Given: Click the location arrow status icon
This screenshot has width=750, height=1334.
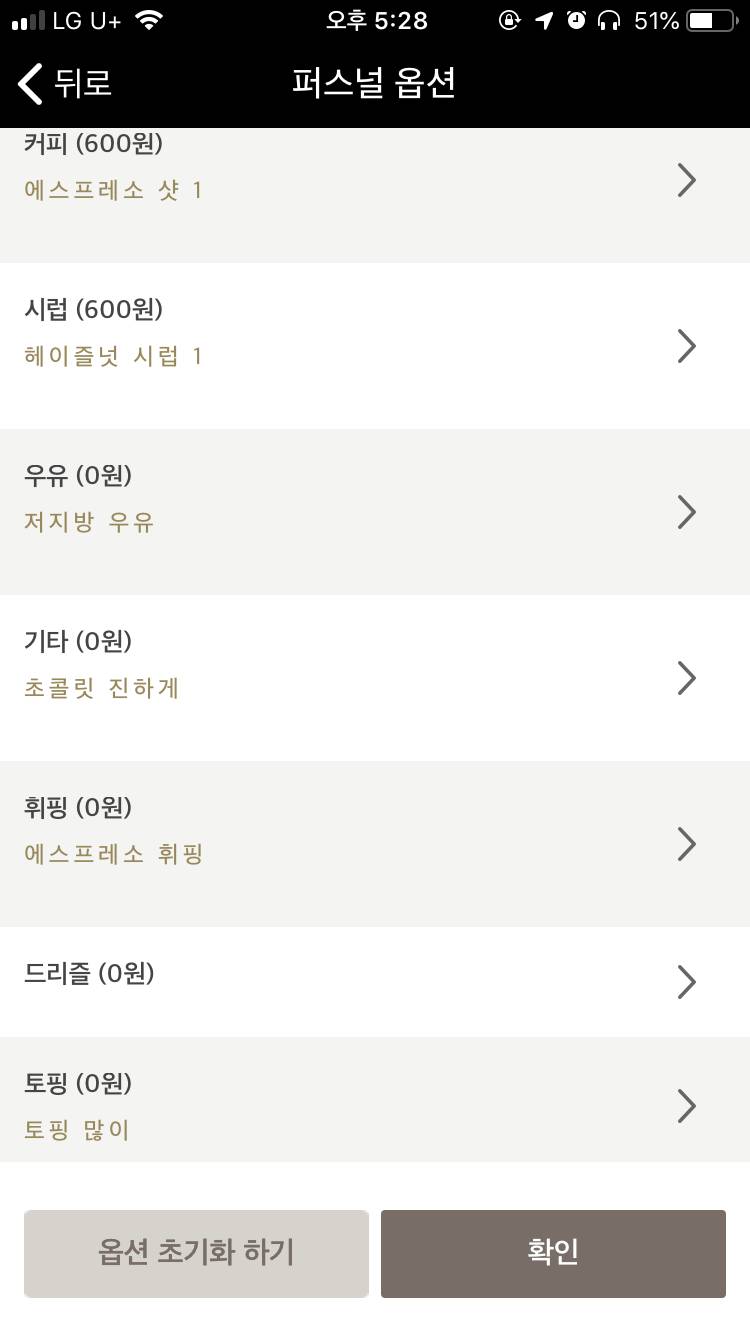Looking at the screenshot, I should click(x=543, y=18).
